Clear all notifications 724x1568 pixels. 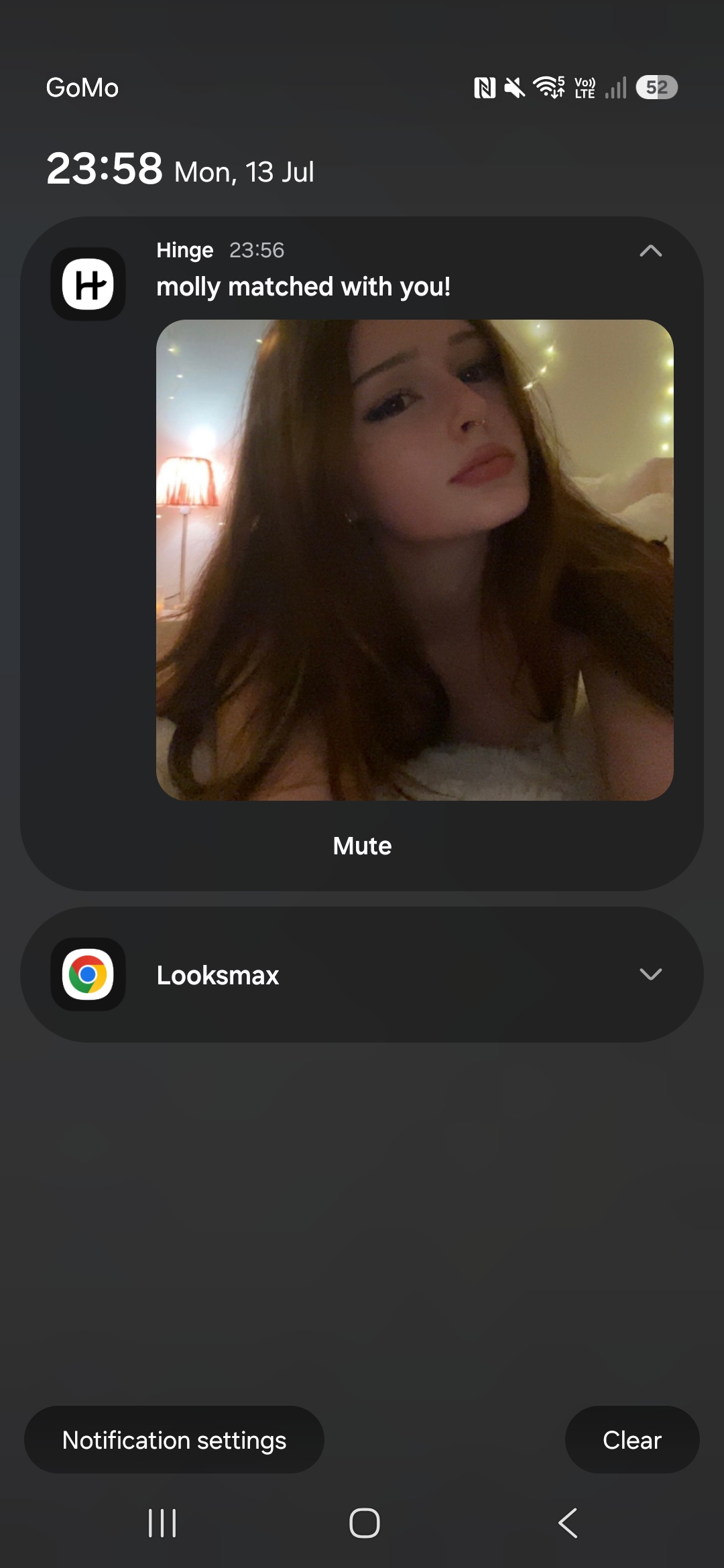(632, 1439)
